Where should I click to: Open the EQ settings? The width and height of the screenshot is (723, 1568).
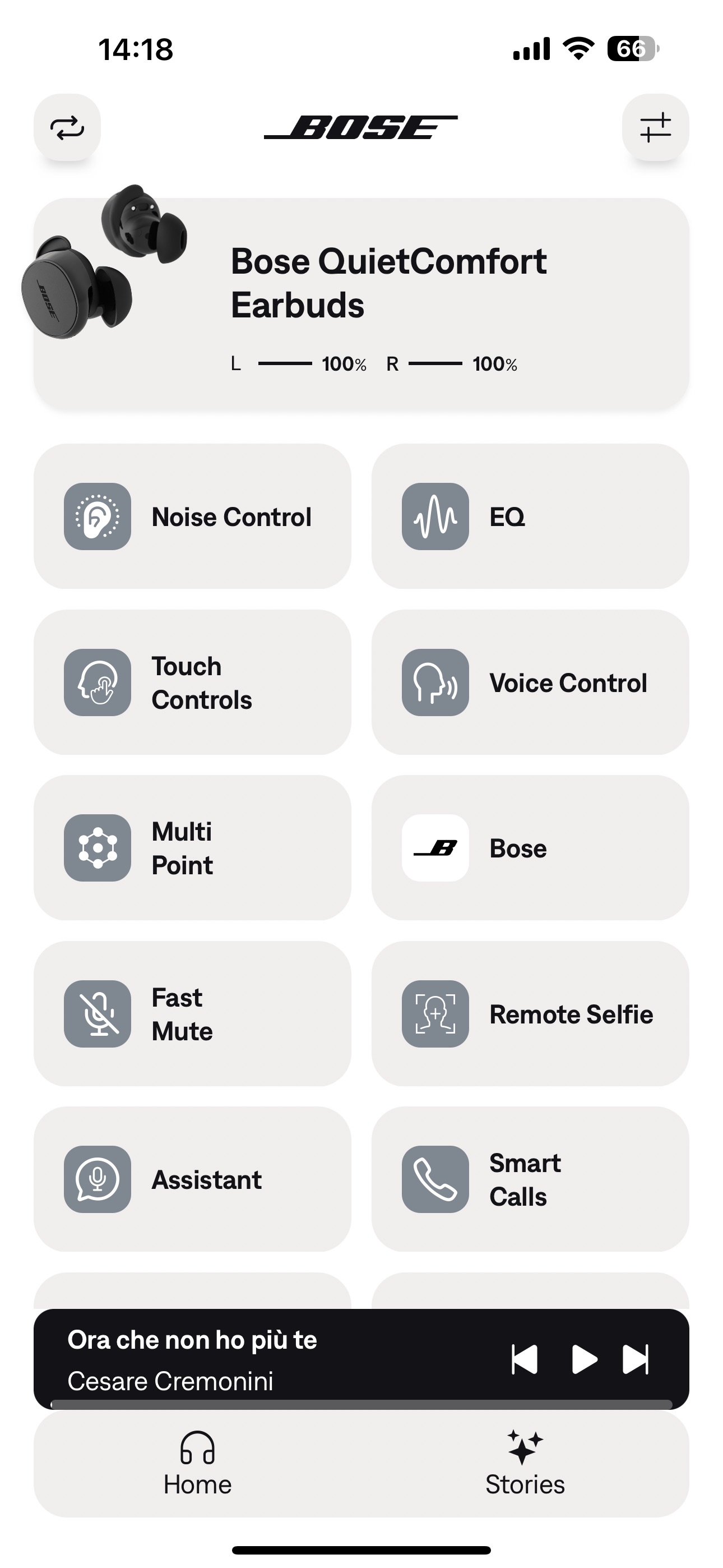point(530,516)
